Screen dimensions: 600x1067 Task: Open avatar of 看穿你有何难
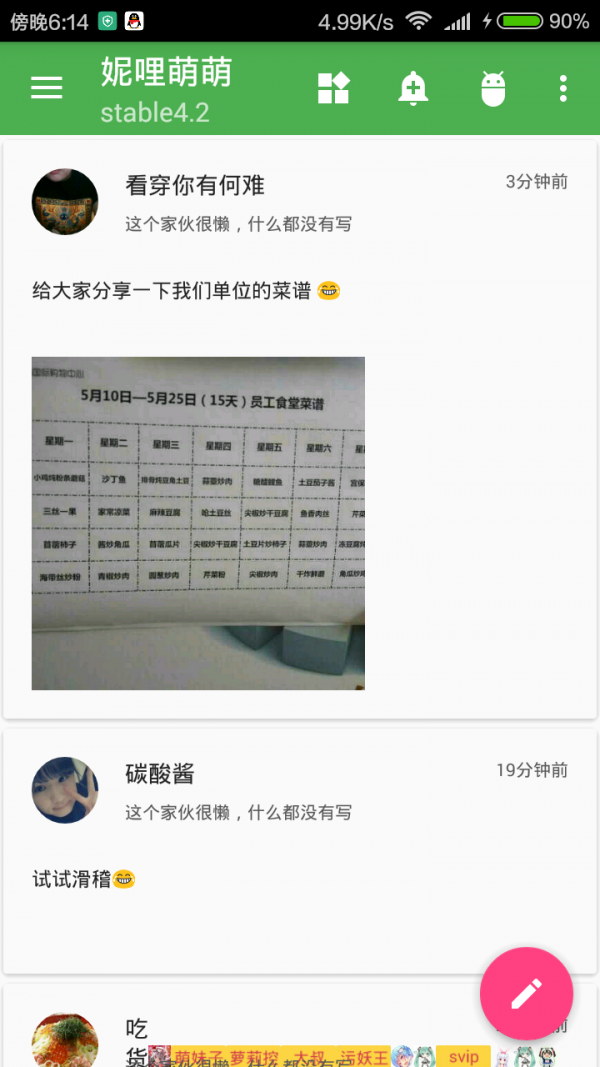click(65, 202)
